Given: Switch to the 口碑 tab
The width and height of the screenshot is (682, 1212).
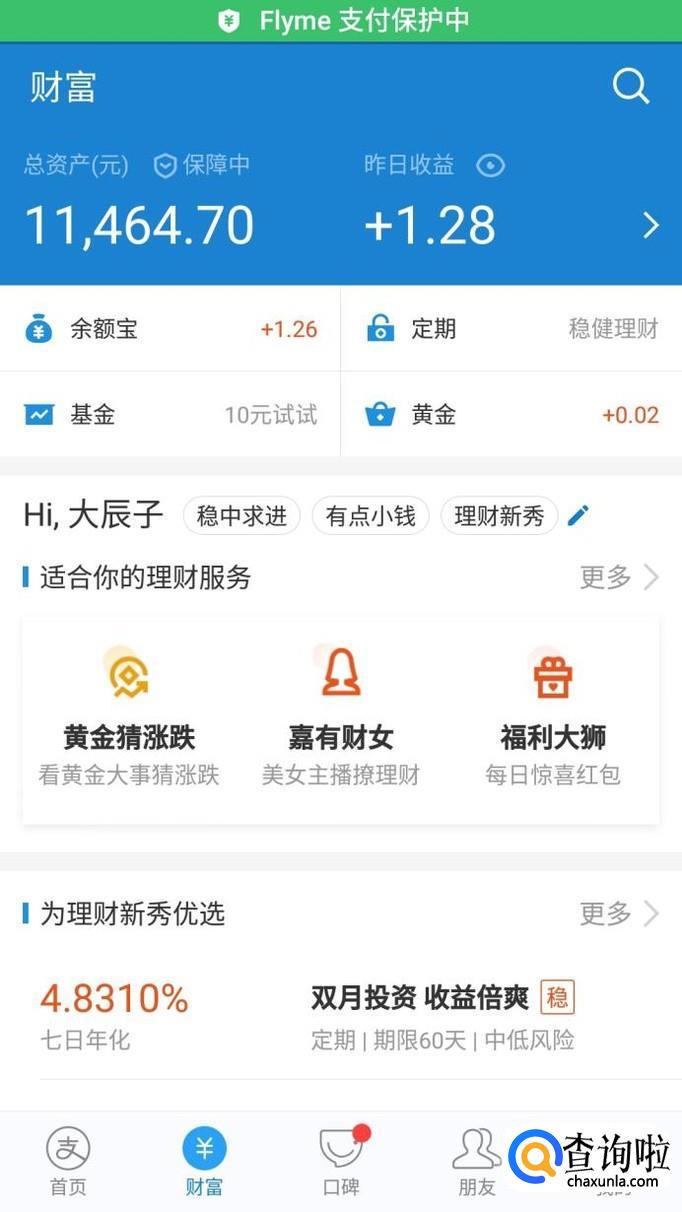Looking at the screenshot, I should (x=341, y=1161).
